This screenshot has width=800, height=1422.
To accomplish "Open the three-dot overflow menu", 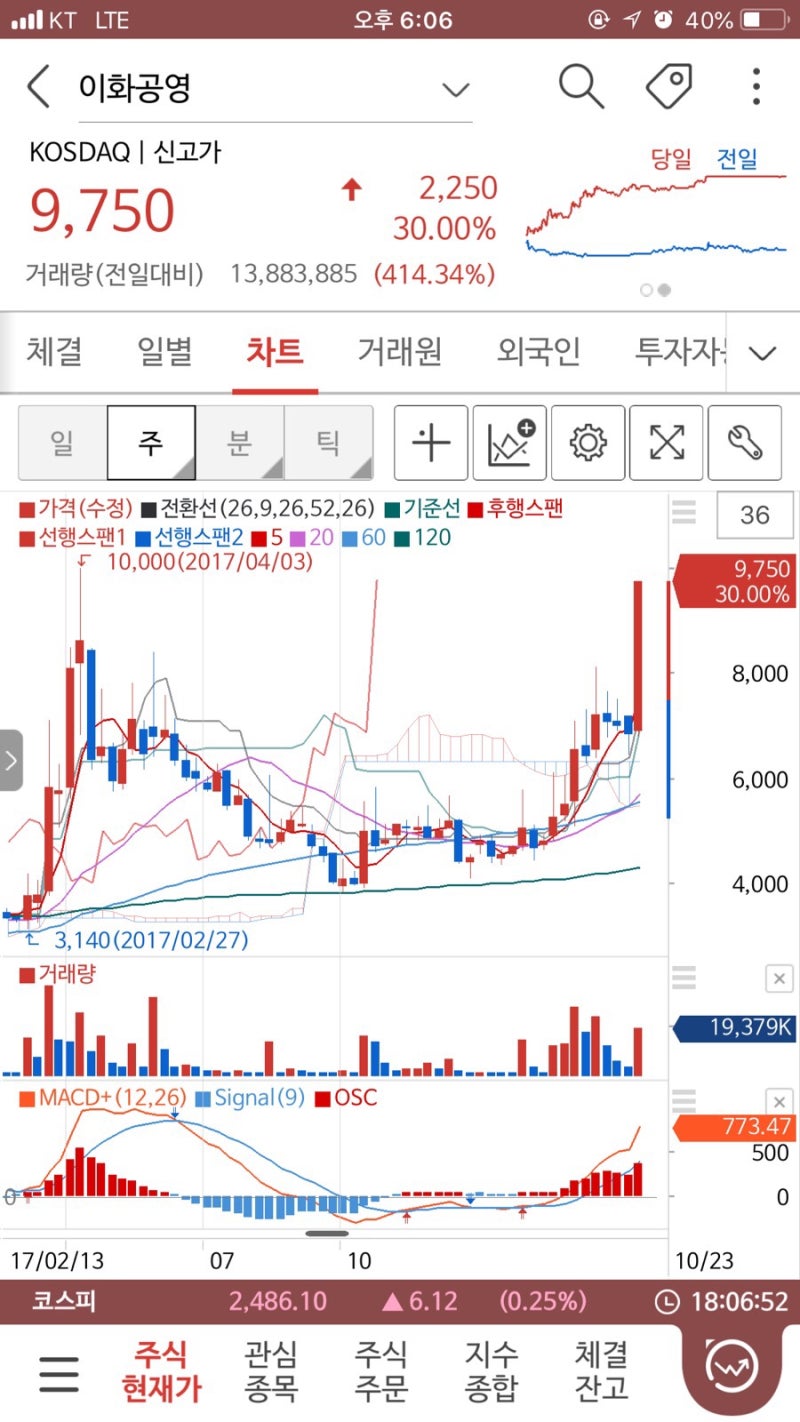I will click(755, 86).
